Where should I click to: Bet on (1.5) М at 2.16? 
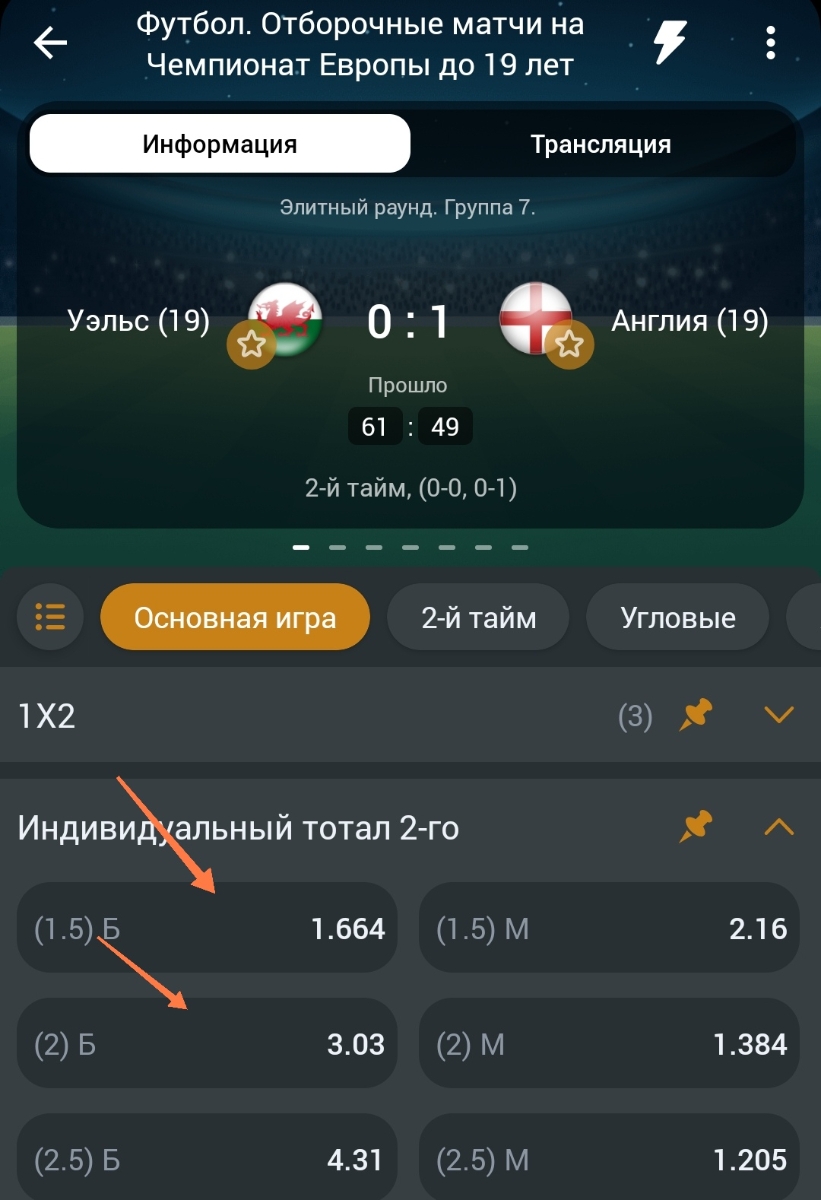click(610, 928)
